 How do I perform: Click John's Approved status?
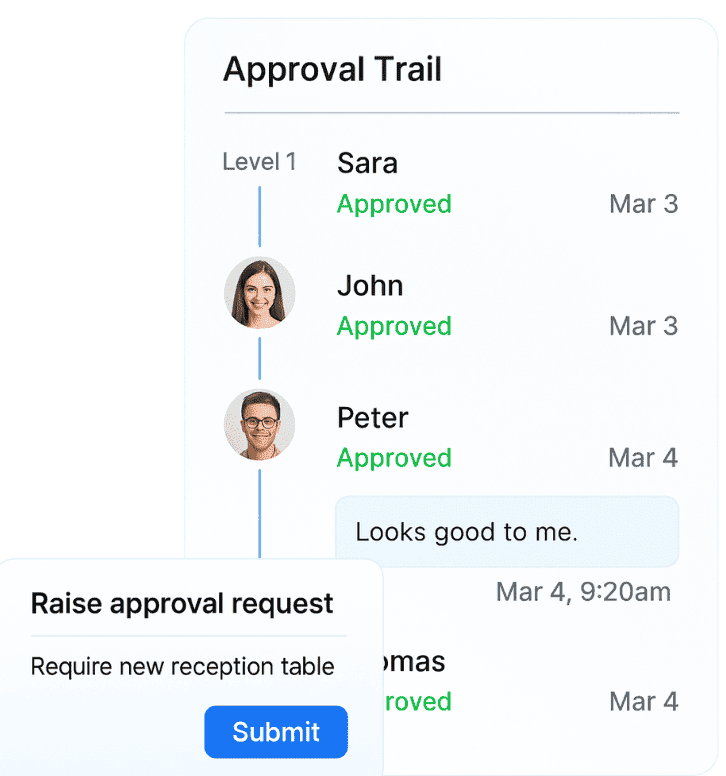(x=394, y=326)
